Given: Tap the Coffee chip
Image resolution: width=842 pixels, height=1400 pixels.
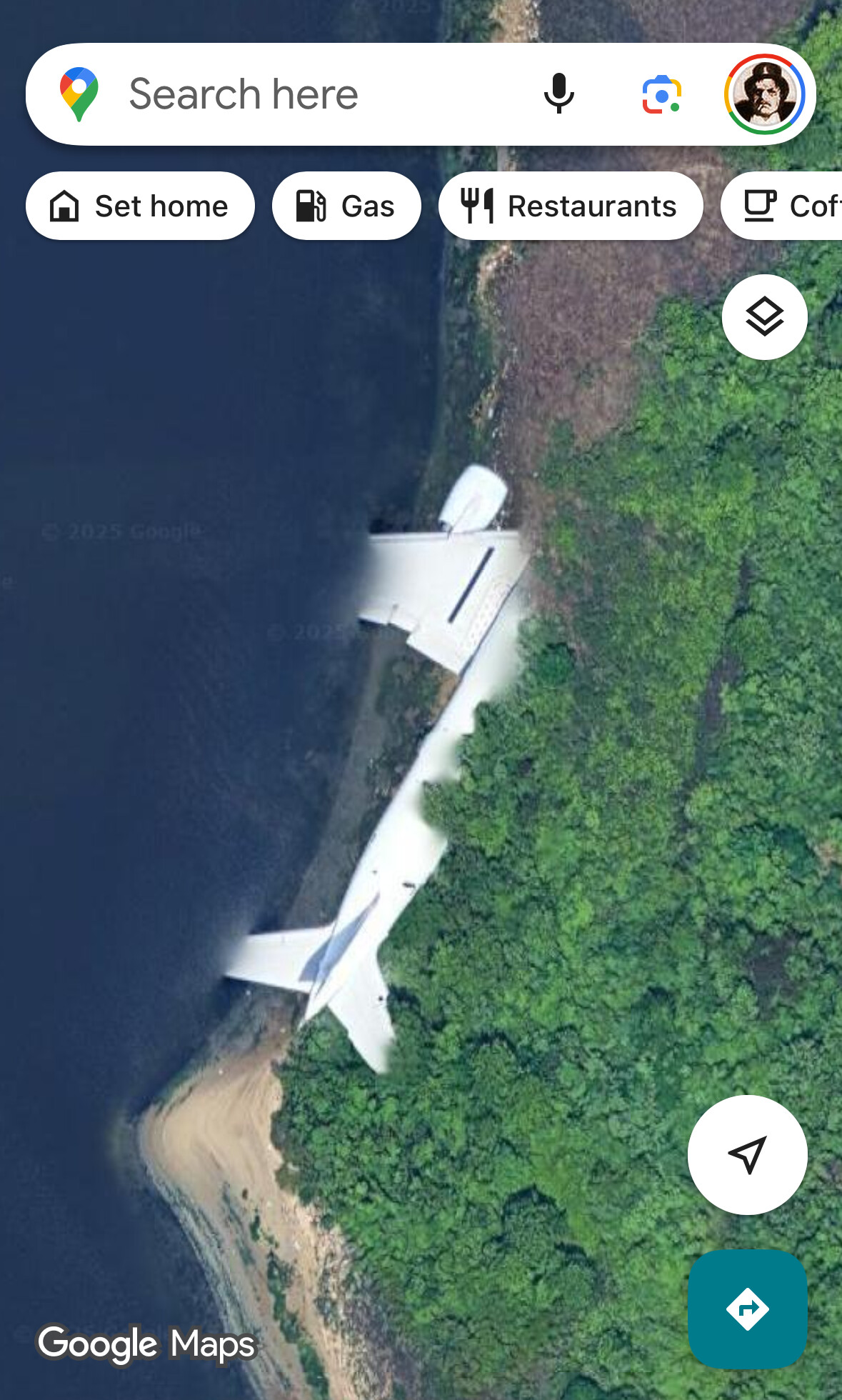Looking at the screenshot, I should (782, 206).
